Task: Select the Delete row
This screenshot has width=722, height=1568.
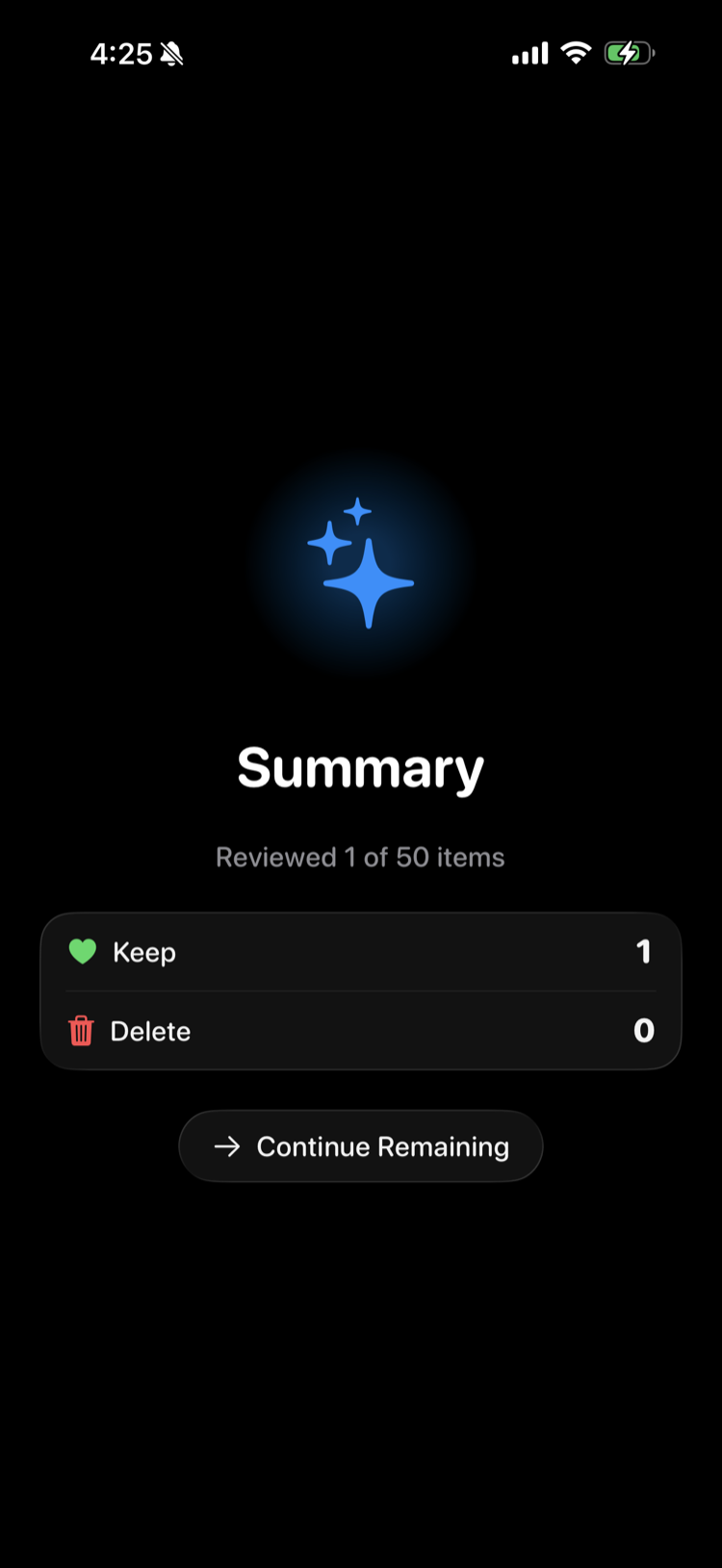Action: coord(361,1030)
